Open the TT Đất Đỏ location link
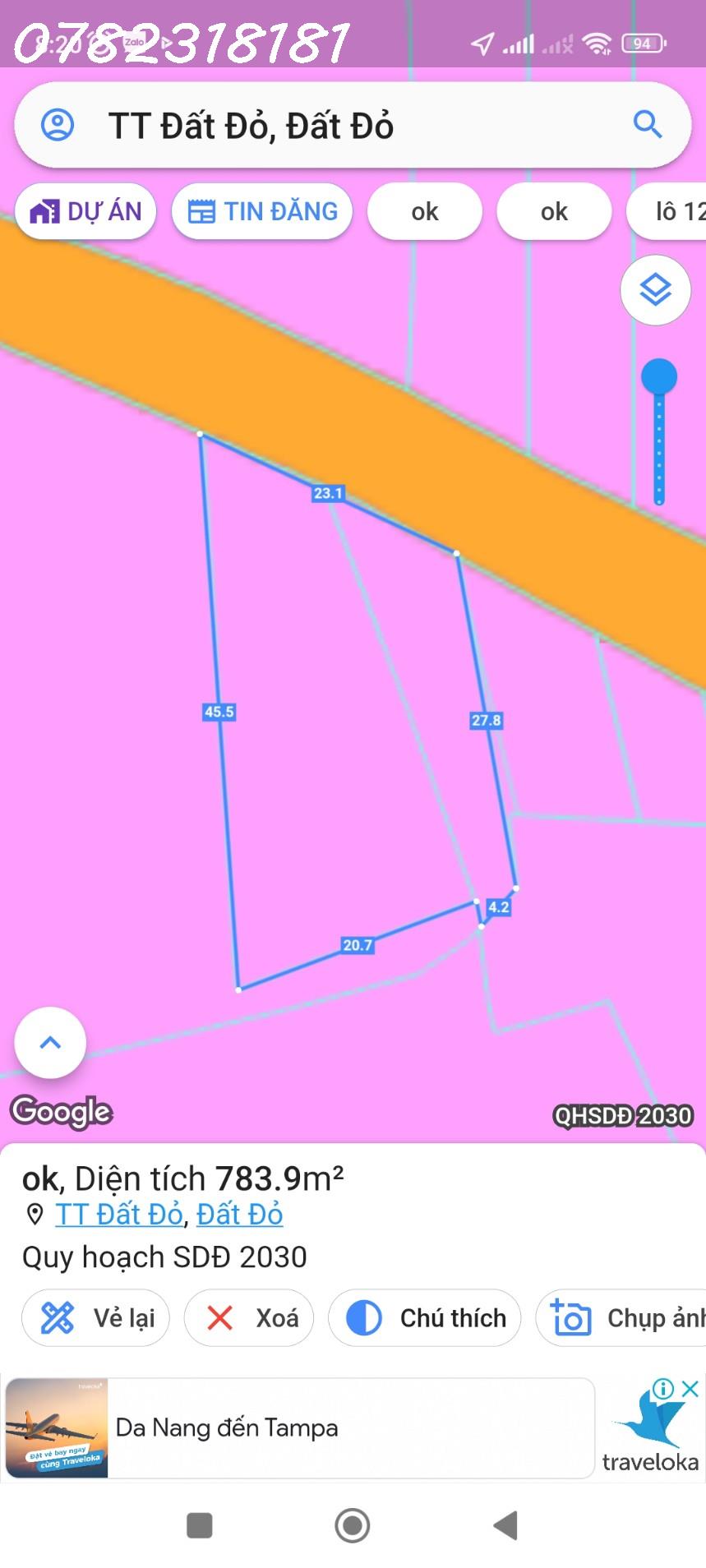This screenshot has width=706, height=1568. (x=118, y=1214)
